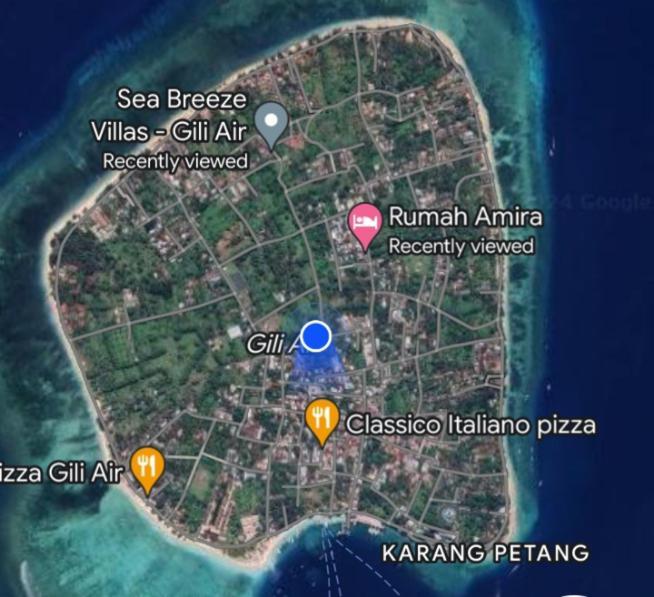Viewport: 654px width, 597px height.
Task: Tap the Pizza Gili Air restaurant marker
Action: pyautogui.click(x=148, y=466)
